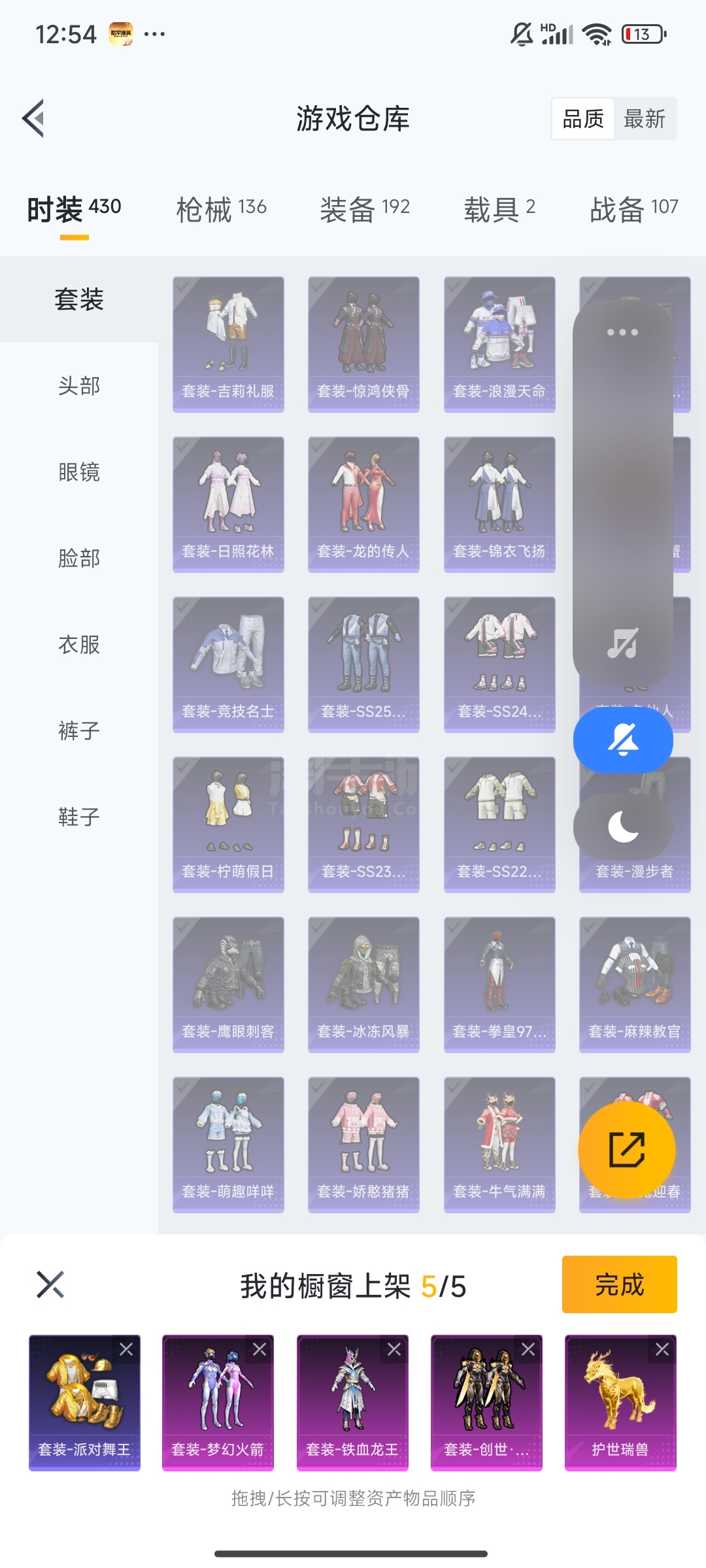Go back using the top-left arrow

[x=33, y=118]
